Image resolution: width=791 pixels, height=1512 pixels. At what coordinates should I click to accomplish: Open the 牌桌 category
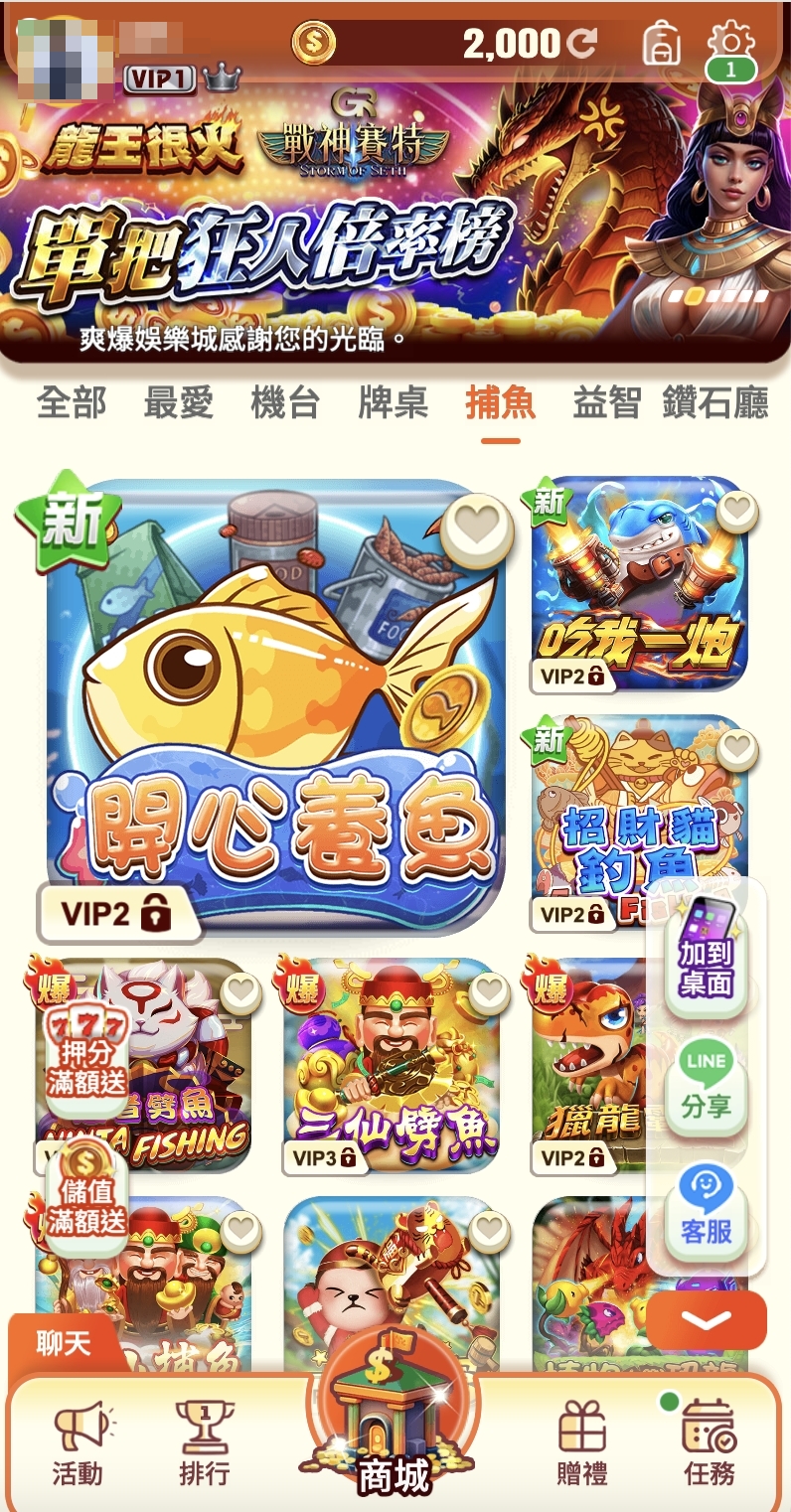tap(394, 402)
